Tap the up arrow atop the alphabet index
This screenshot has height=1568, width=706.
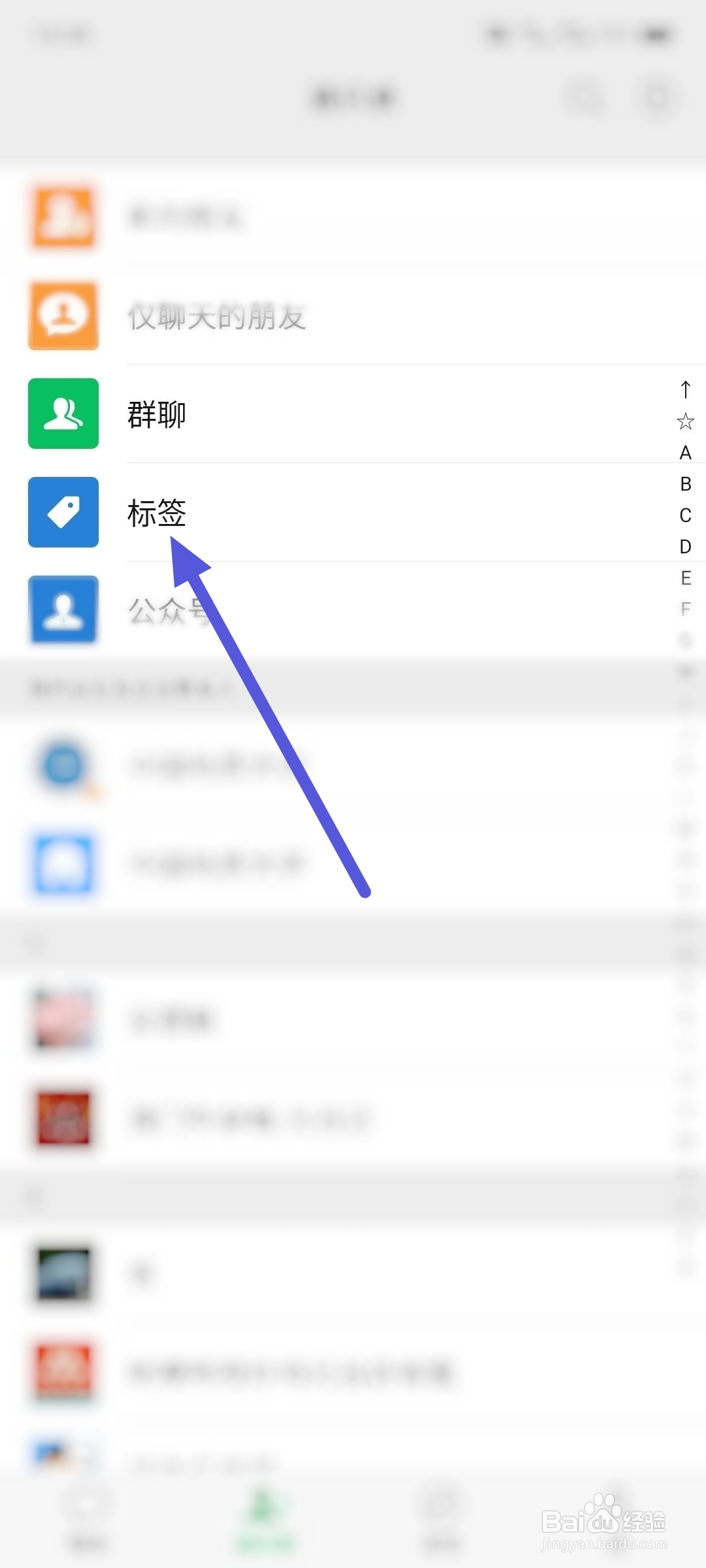(x=685, y=390)
